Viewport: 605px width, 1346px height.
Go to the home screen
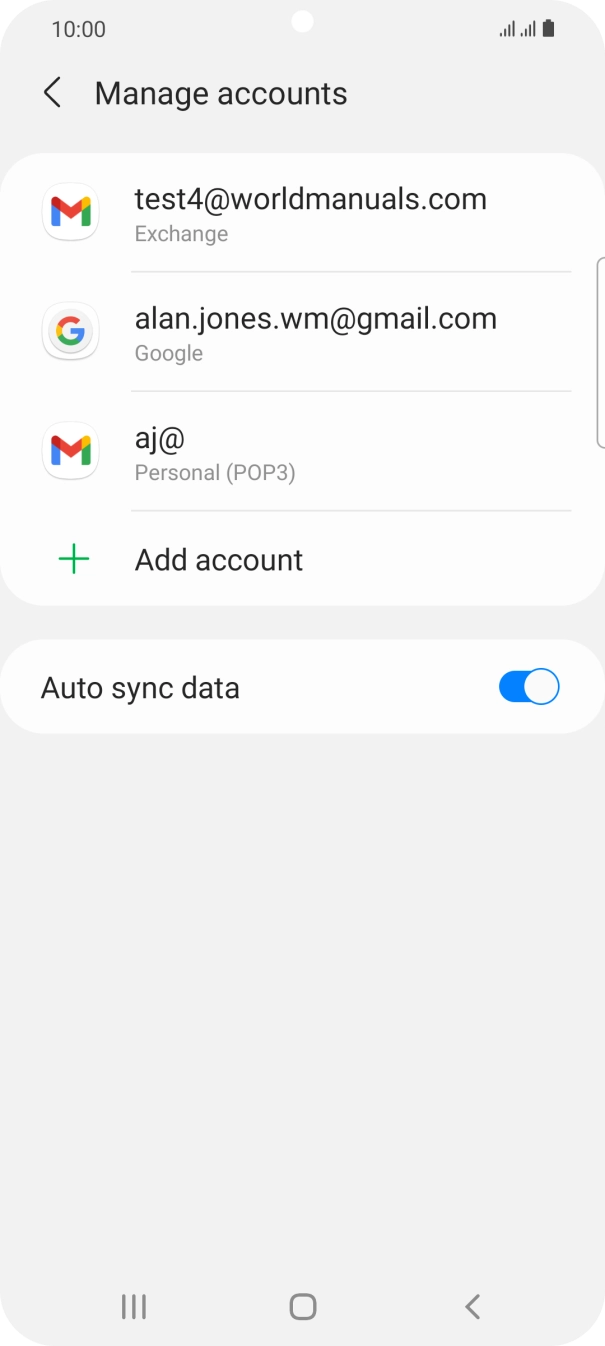click(x=302, y=1306)
